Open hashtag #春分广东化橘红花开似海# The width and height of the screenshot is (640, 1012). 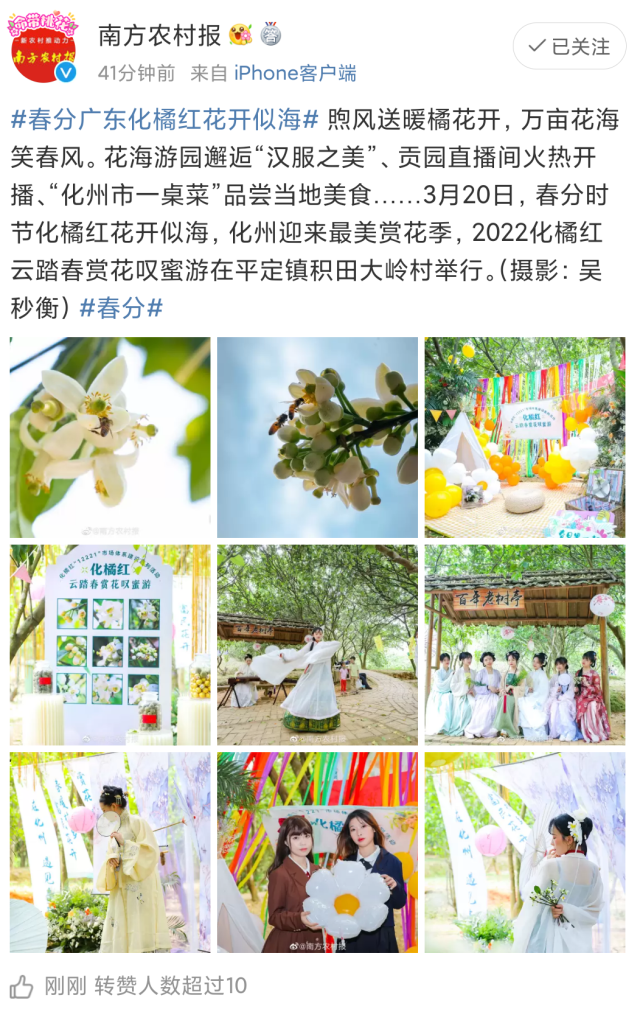(165, 121)
